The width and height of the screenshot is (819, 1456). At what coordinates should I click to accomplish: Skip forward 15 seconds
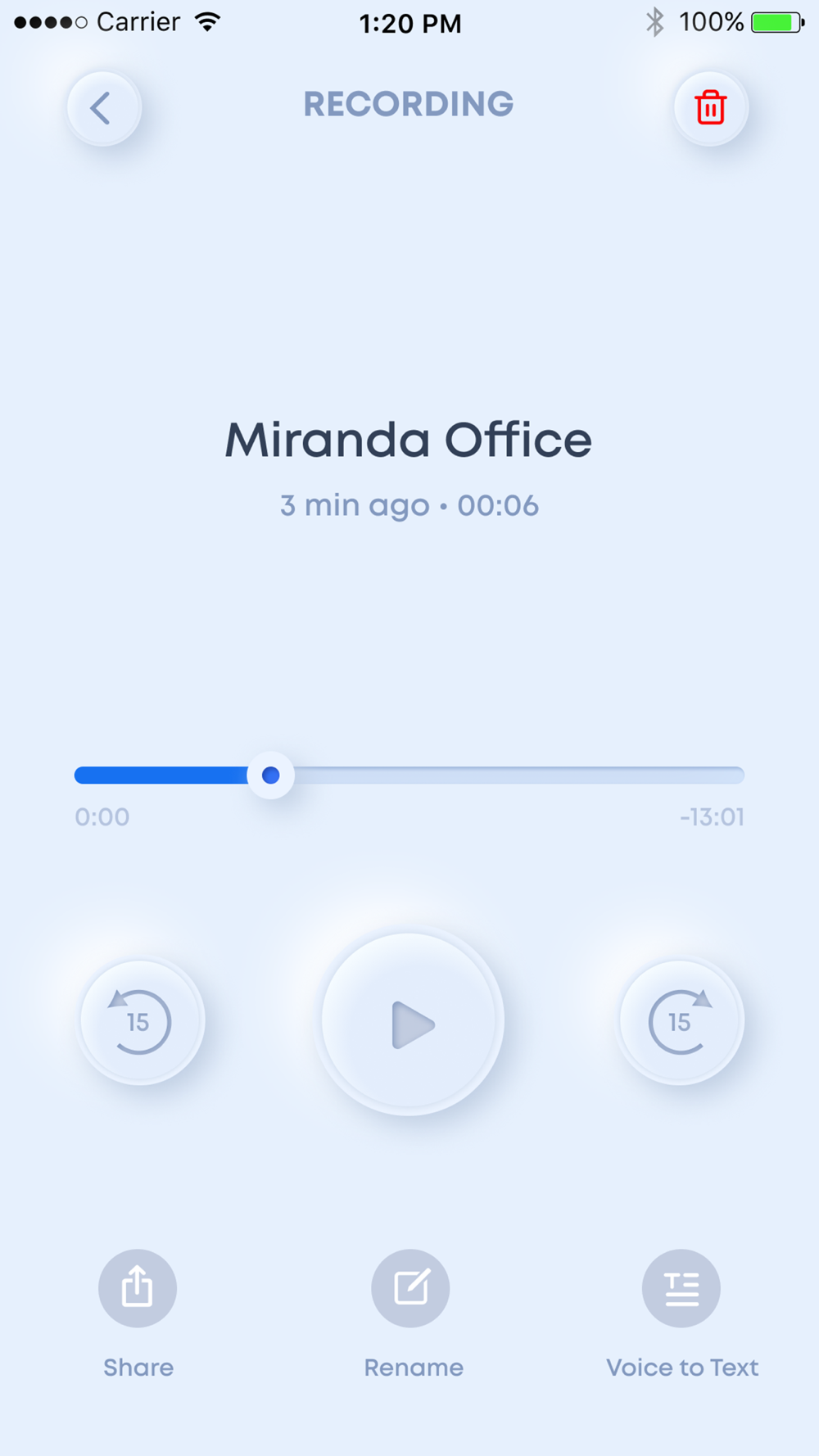point(680,1022)
